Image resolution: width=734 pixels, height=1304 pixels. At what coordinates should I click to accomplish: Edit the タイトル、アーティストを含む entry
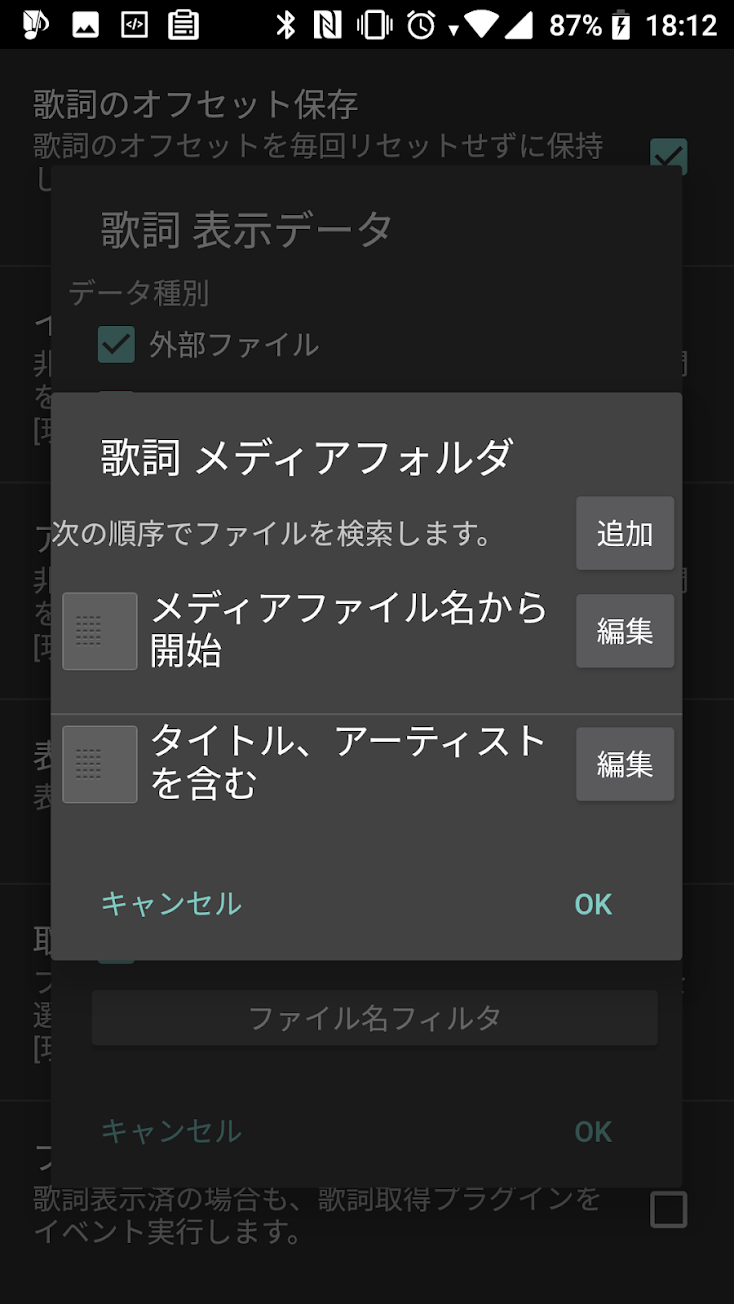tap(625, 764)
